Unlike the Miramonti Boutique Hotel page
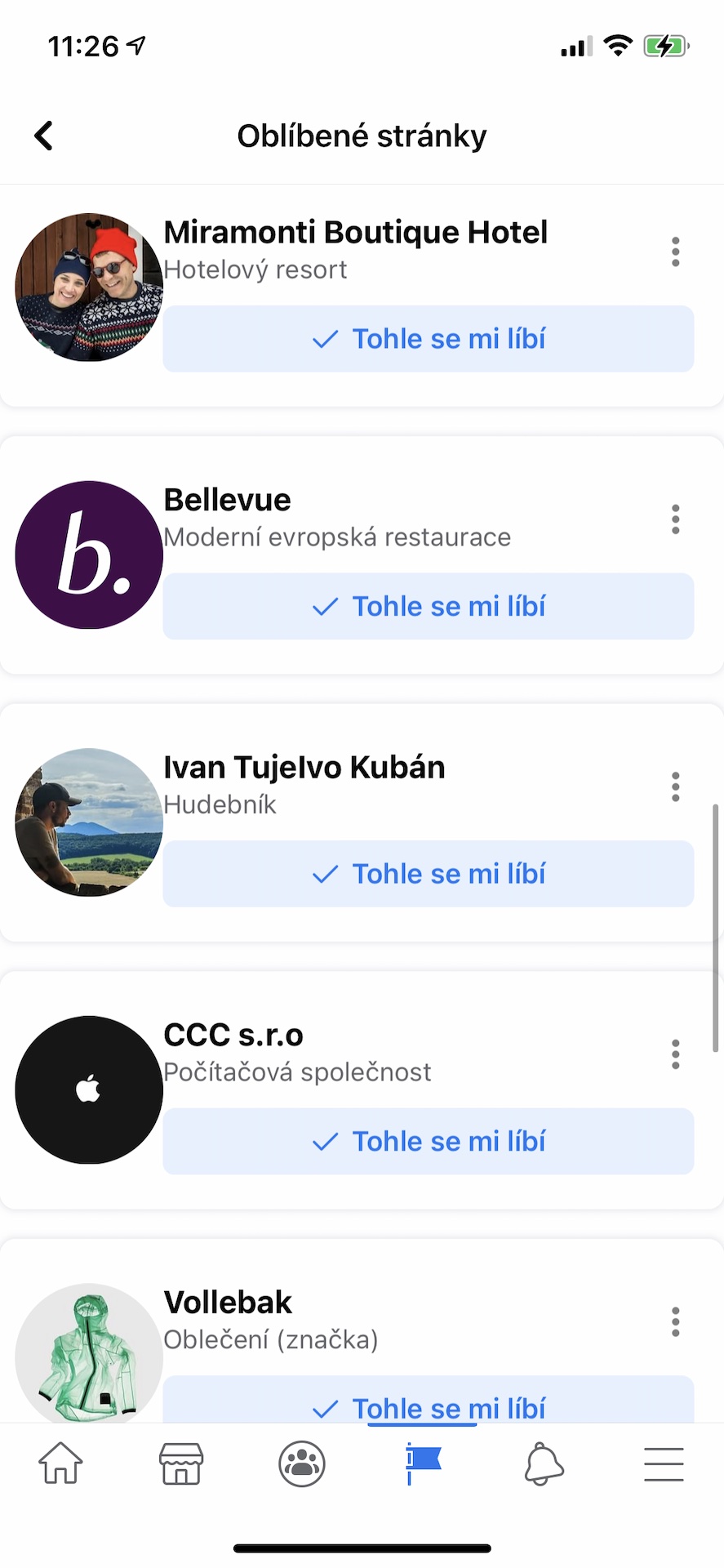This screenshot has width=724, height=1568. tap(429, 339)
